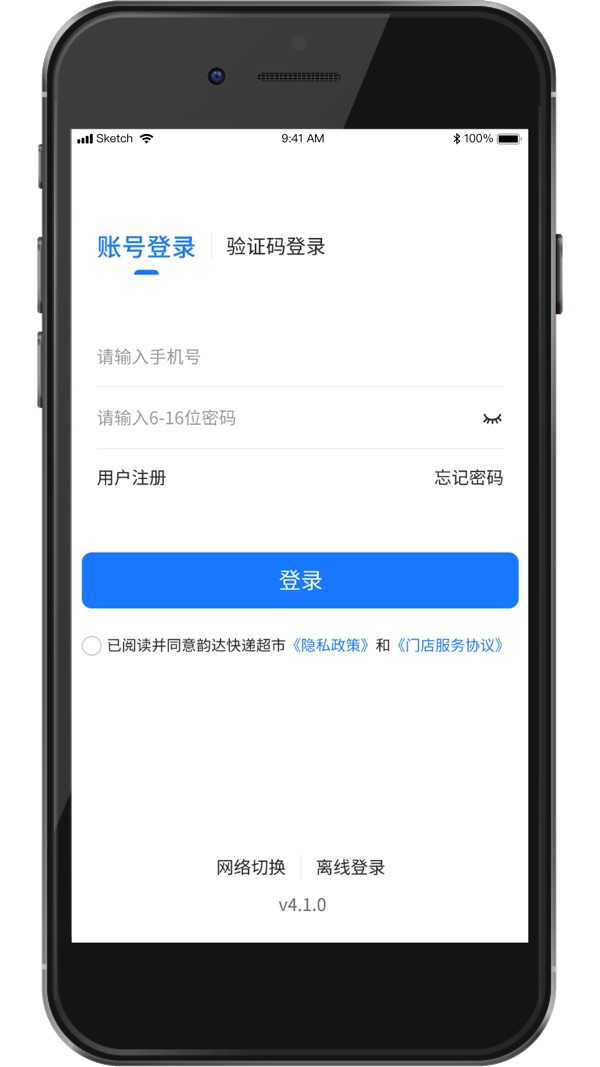
Task: Open the 《隐私政策》 link
Action: pyautogui.click(x=331, y=646)
